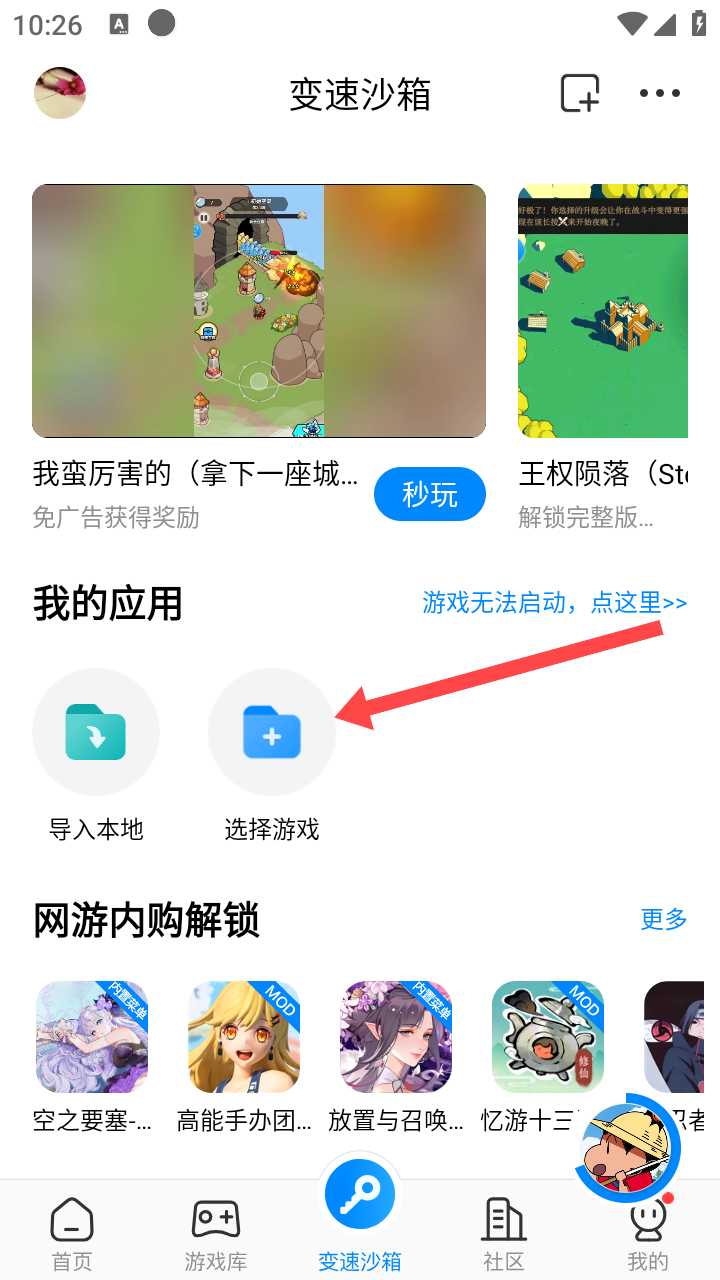This screenshot has height=1280, width=720.
Task: Open the 我的 tab
Action: click(648, 1232)
